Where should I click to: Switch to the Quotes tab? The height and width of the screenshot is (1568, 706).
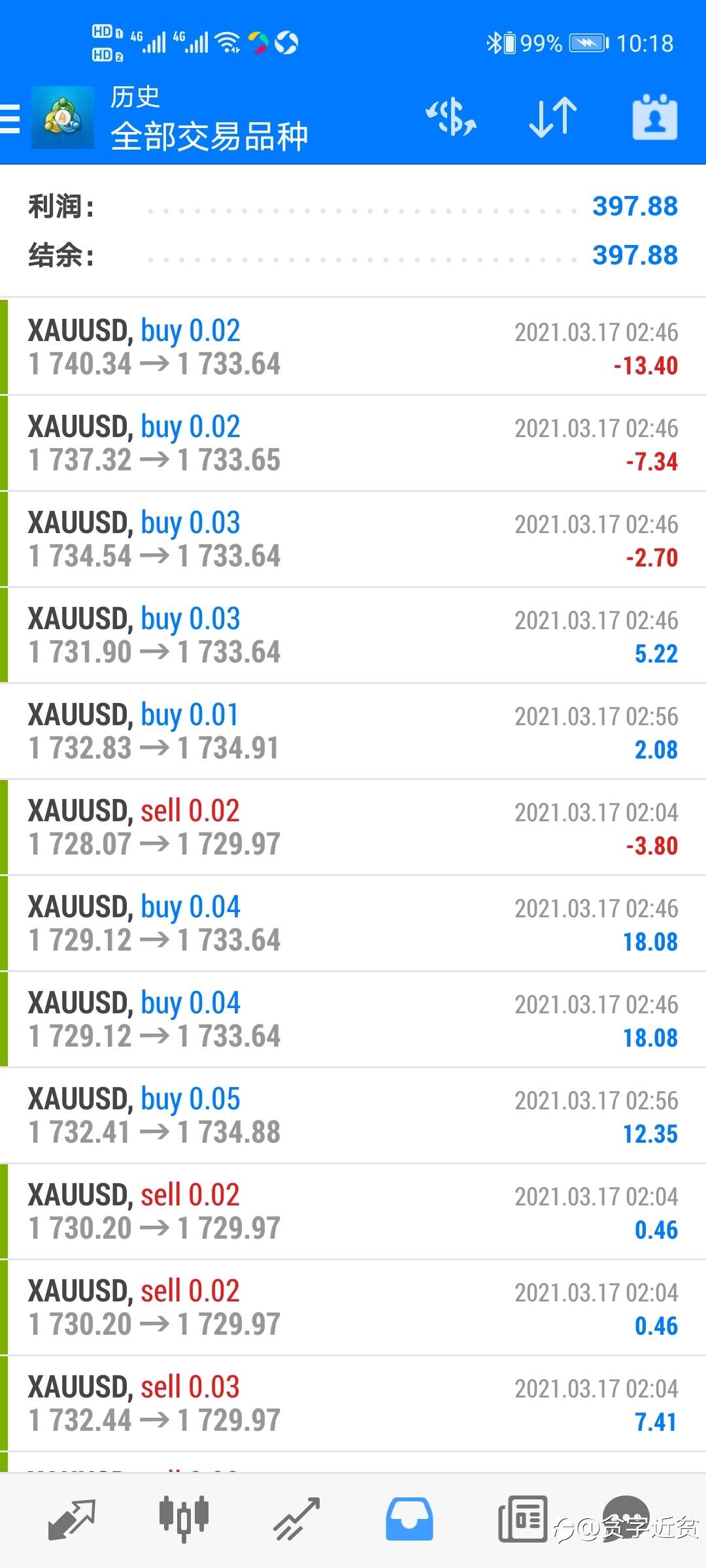point(72,1520)
